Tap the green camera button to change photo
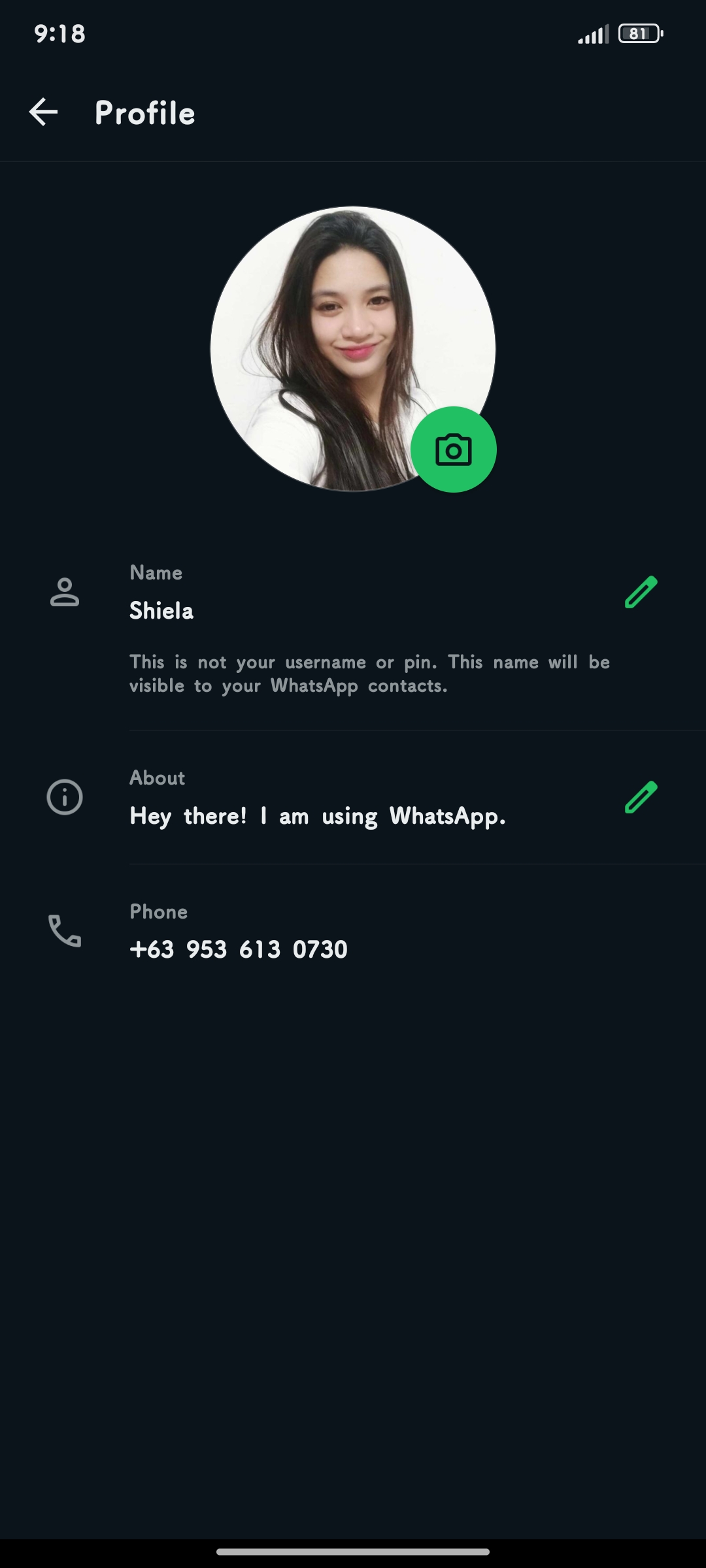706x1568 pixels. (x=454, y=449)
